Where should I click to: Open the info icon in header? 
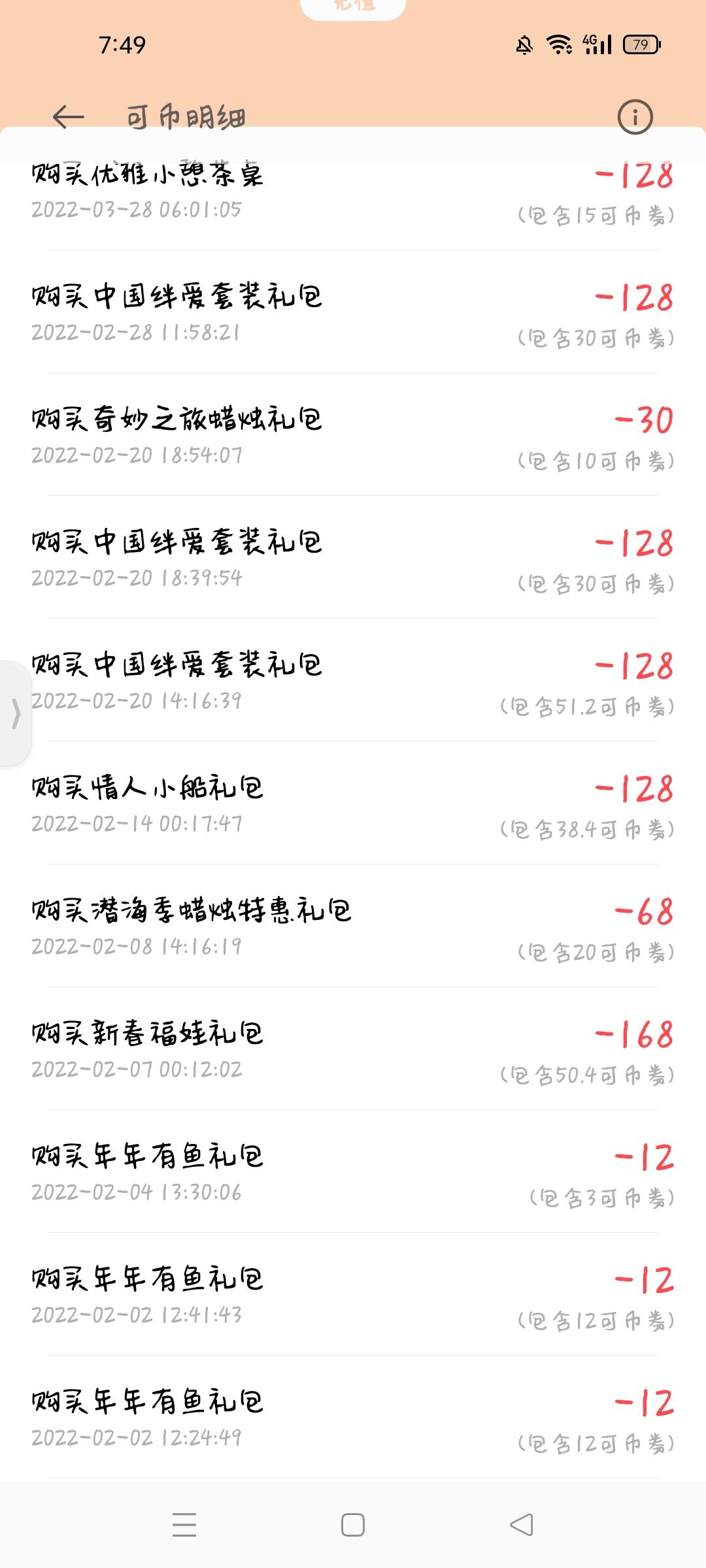[635, 118]
